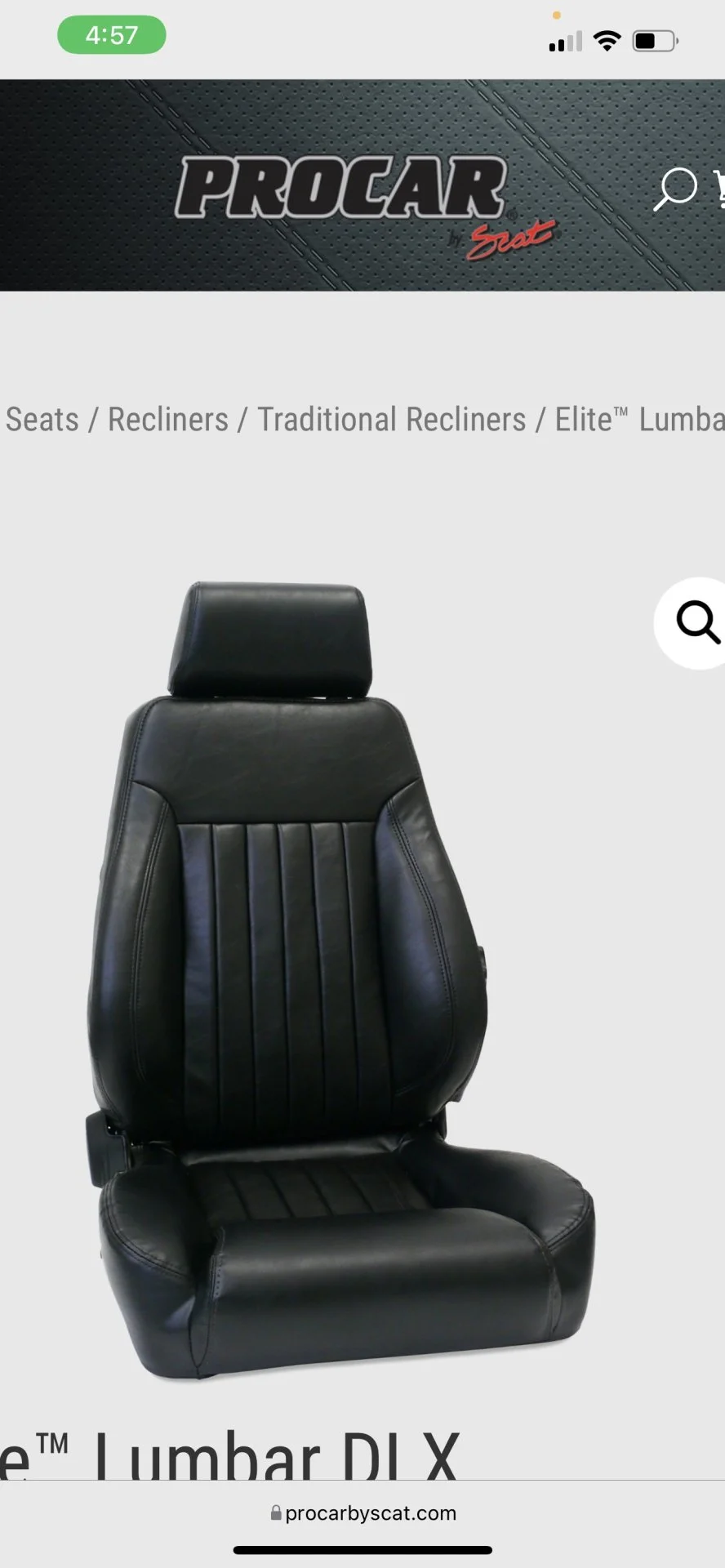Open the site search magnifier
725x1568 pixels.
tap(674, 189)
